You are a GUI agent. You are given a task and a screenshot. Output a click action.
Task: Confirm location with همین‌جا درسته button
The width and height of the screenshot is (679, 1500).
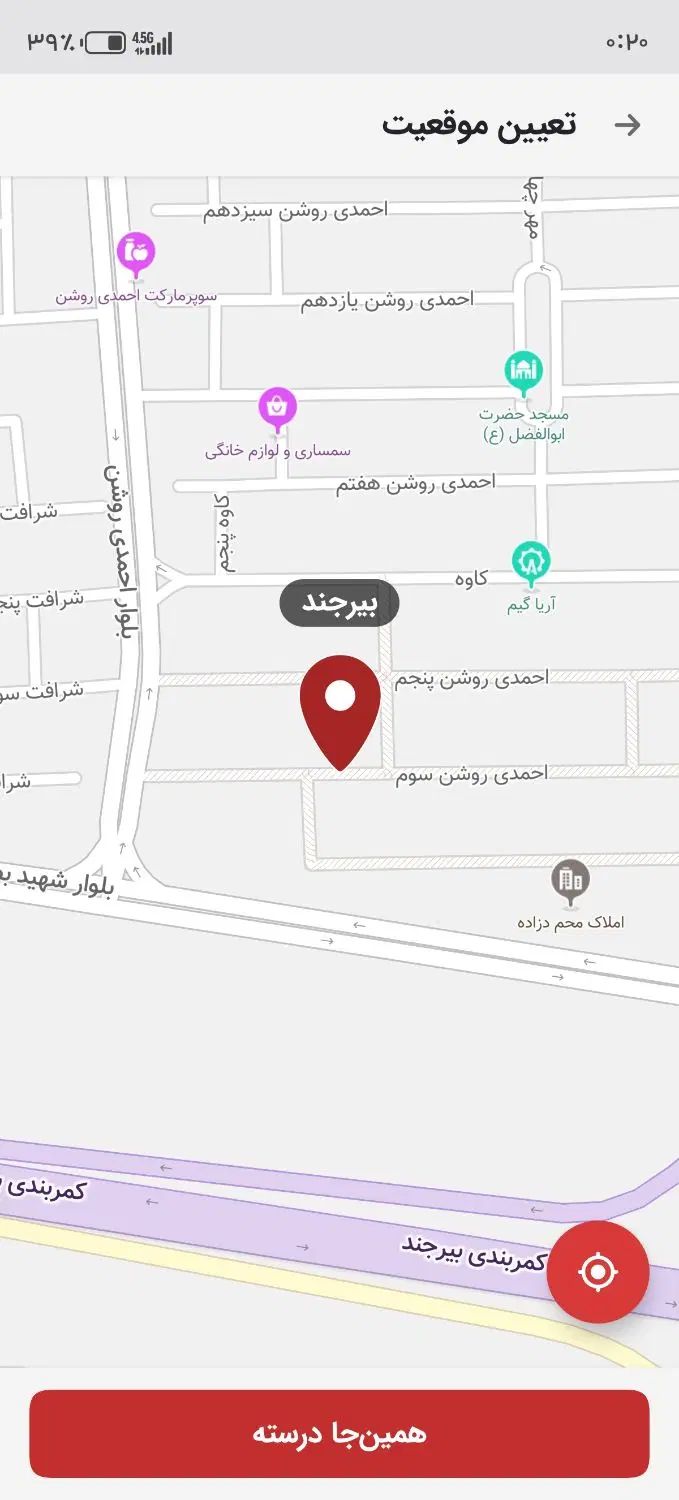point(339,1433)
